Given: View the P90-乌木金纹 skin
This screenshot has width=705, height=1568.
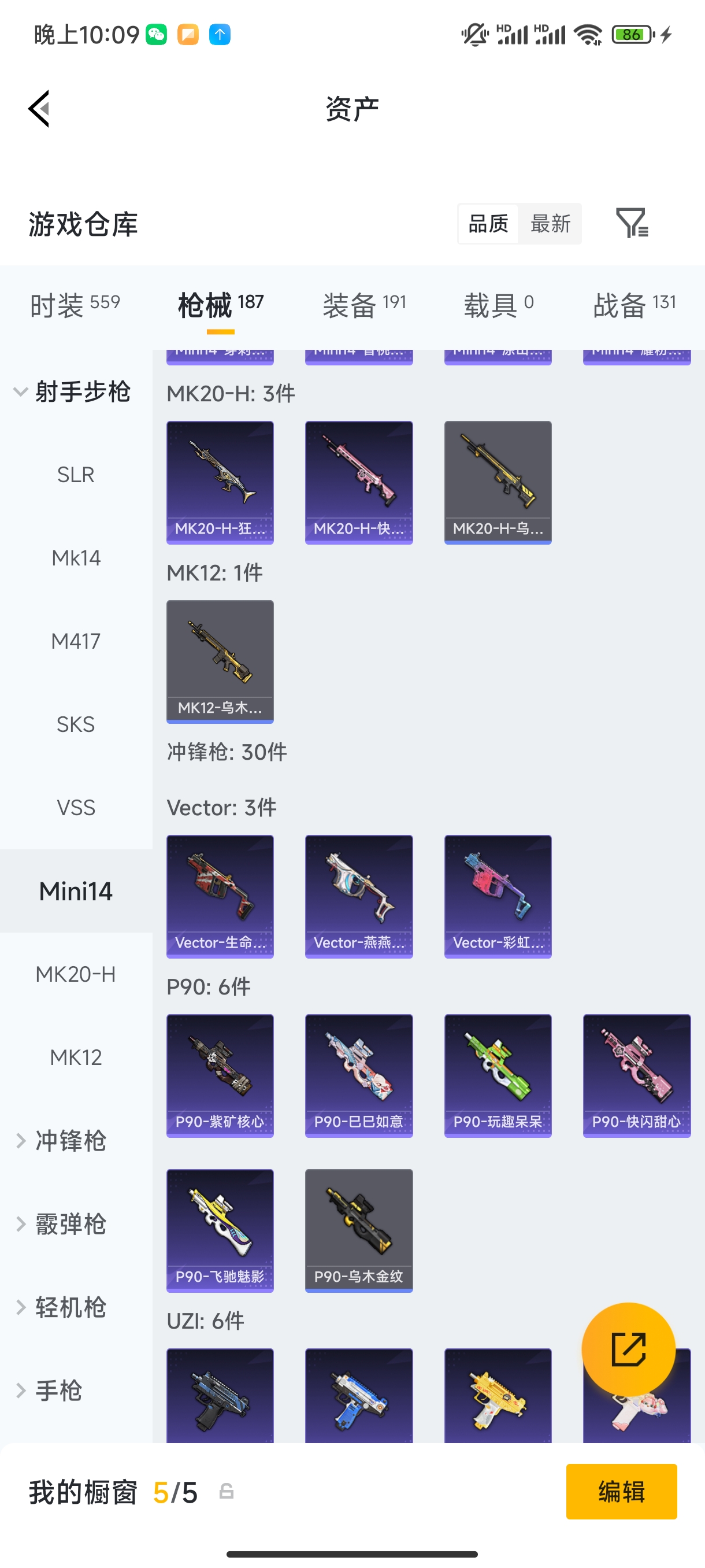Looking at the screenshot, I should (x=358, y=1230).
